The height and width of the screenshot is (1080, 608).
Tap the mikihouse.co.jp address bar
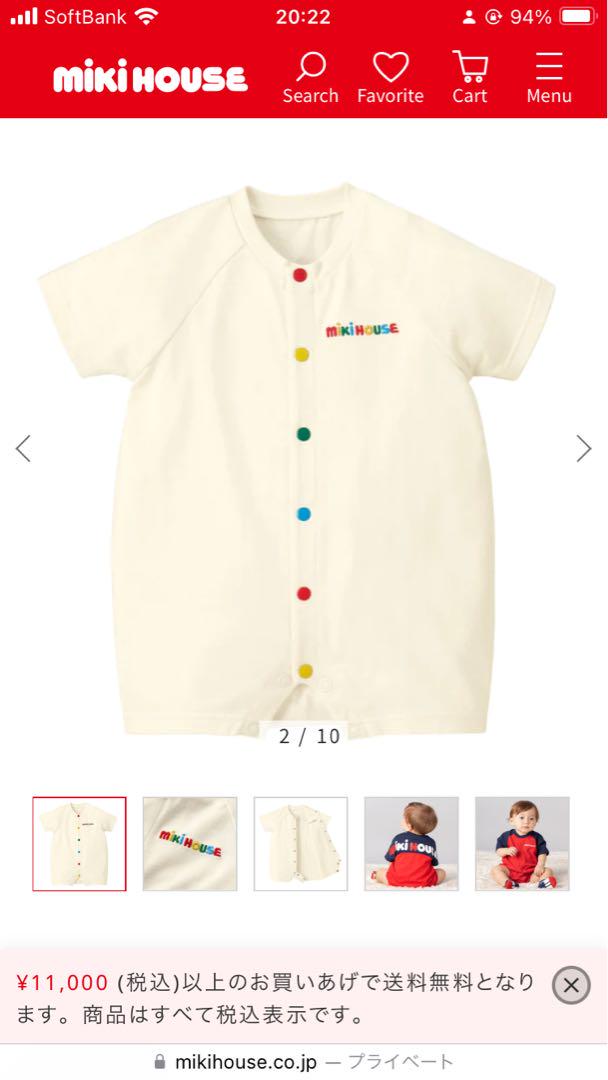click(x=304, y=1062)
